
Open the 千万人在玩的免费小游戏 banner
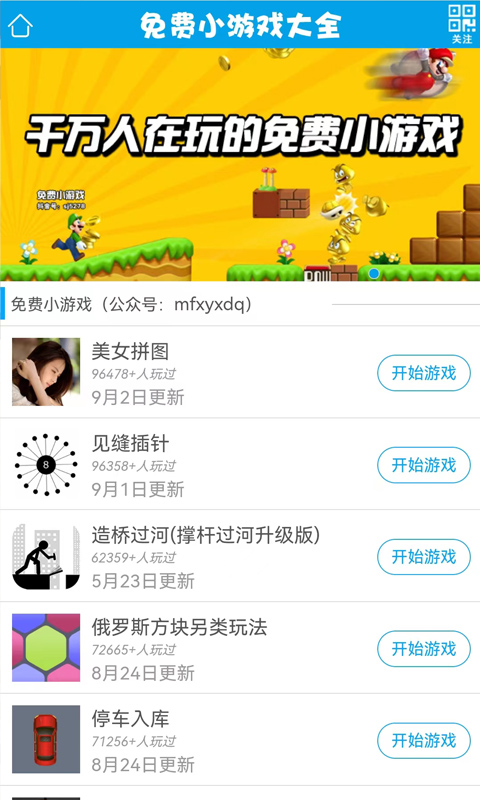click(x=240, y=164)
